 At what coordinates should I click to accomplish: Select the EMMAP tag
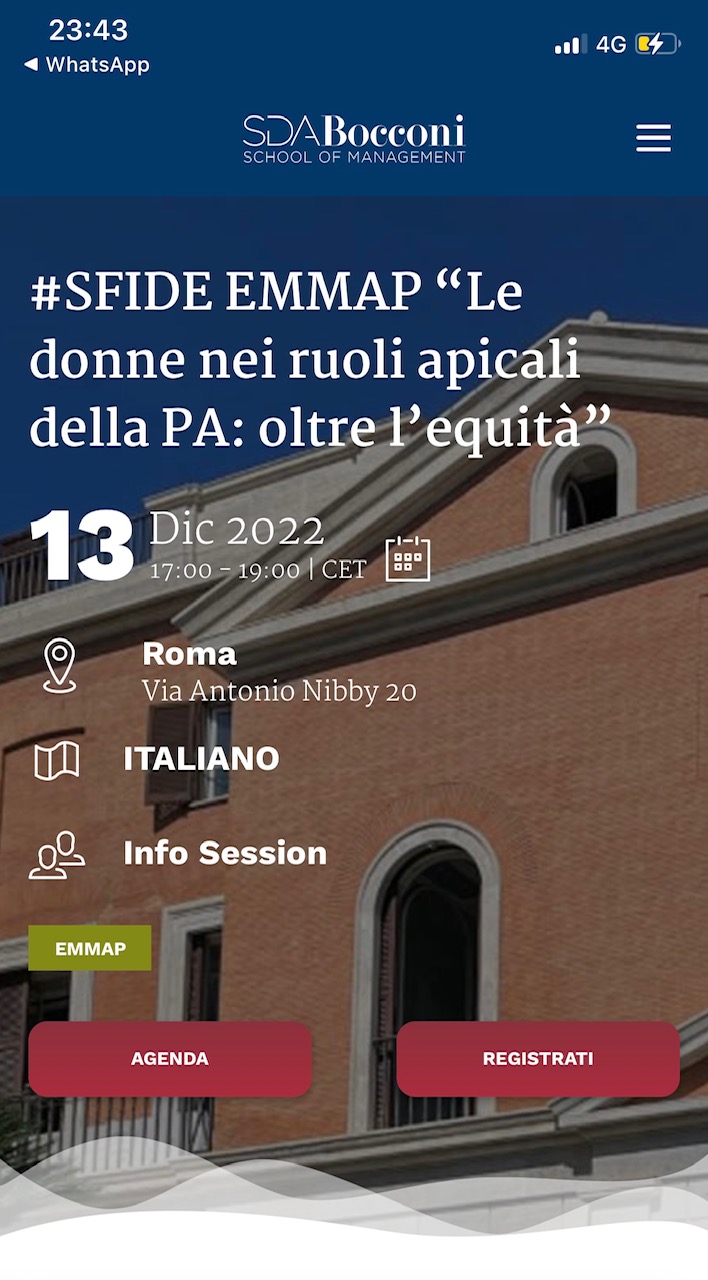click(x=90, y=948)
